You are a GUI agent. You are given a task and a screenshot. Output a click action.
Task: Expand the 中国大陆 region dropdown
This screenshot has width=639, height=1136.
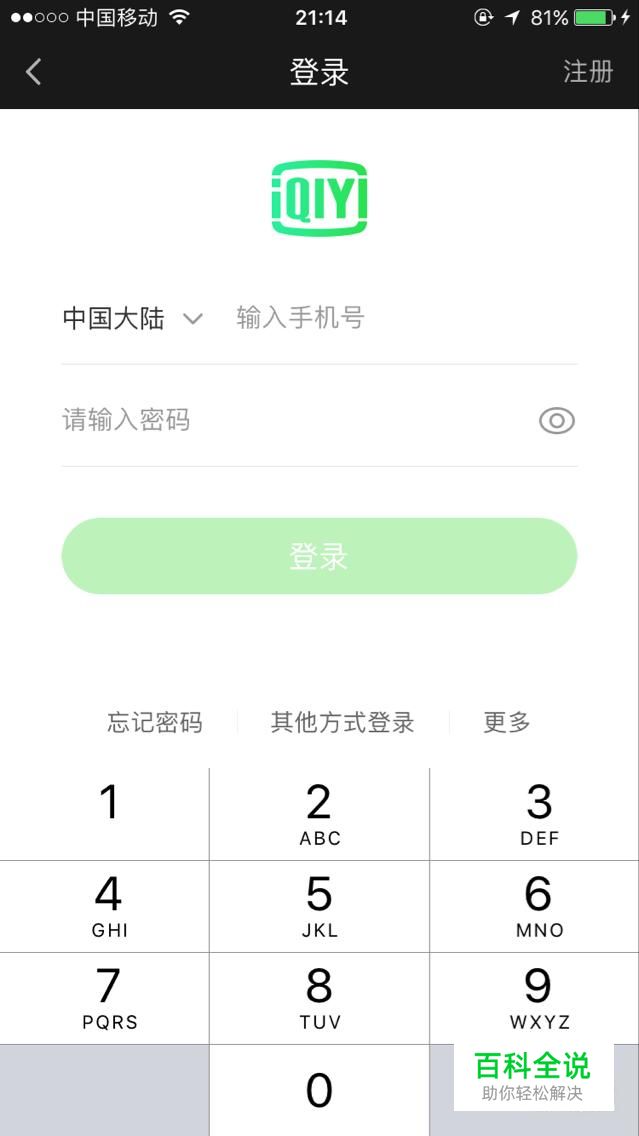pyautogui.click(x=133, y=318)
